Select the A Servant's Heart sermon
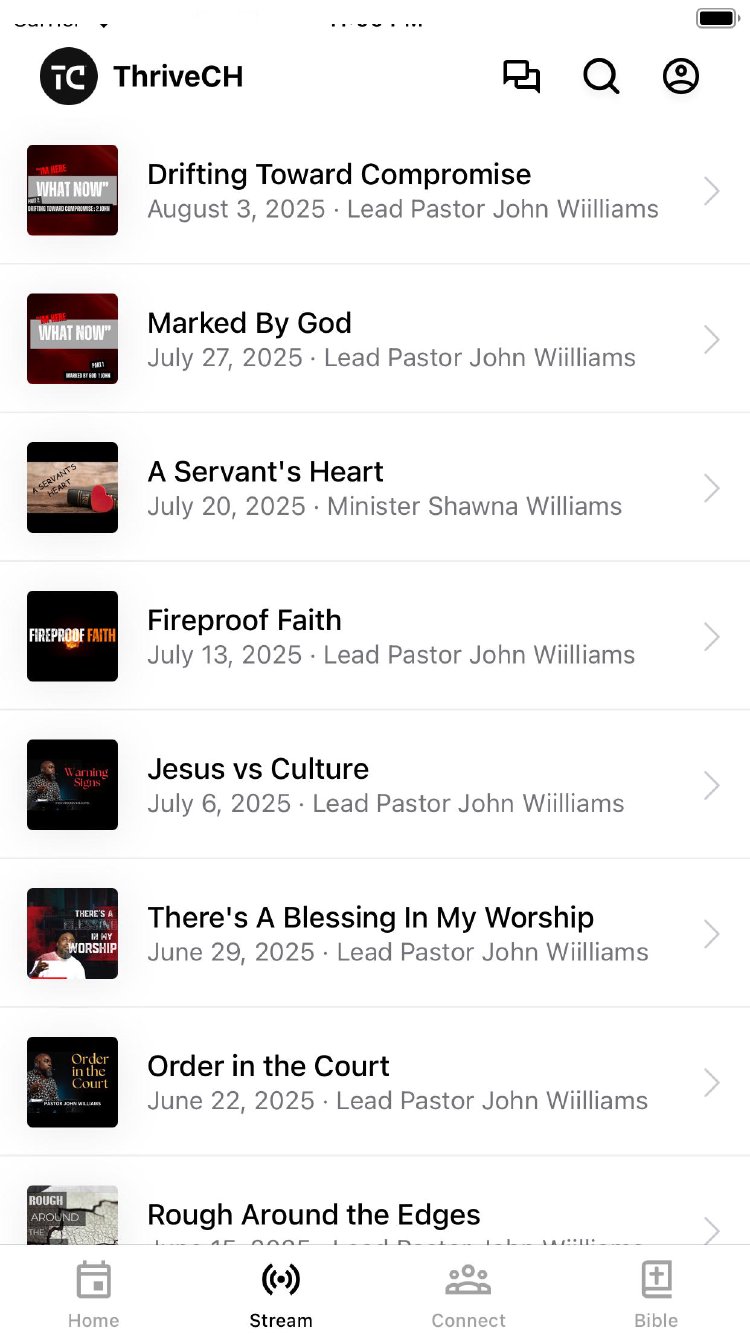The width and height of the screenshot is (750, 1334). click(375, 488)
